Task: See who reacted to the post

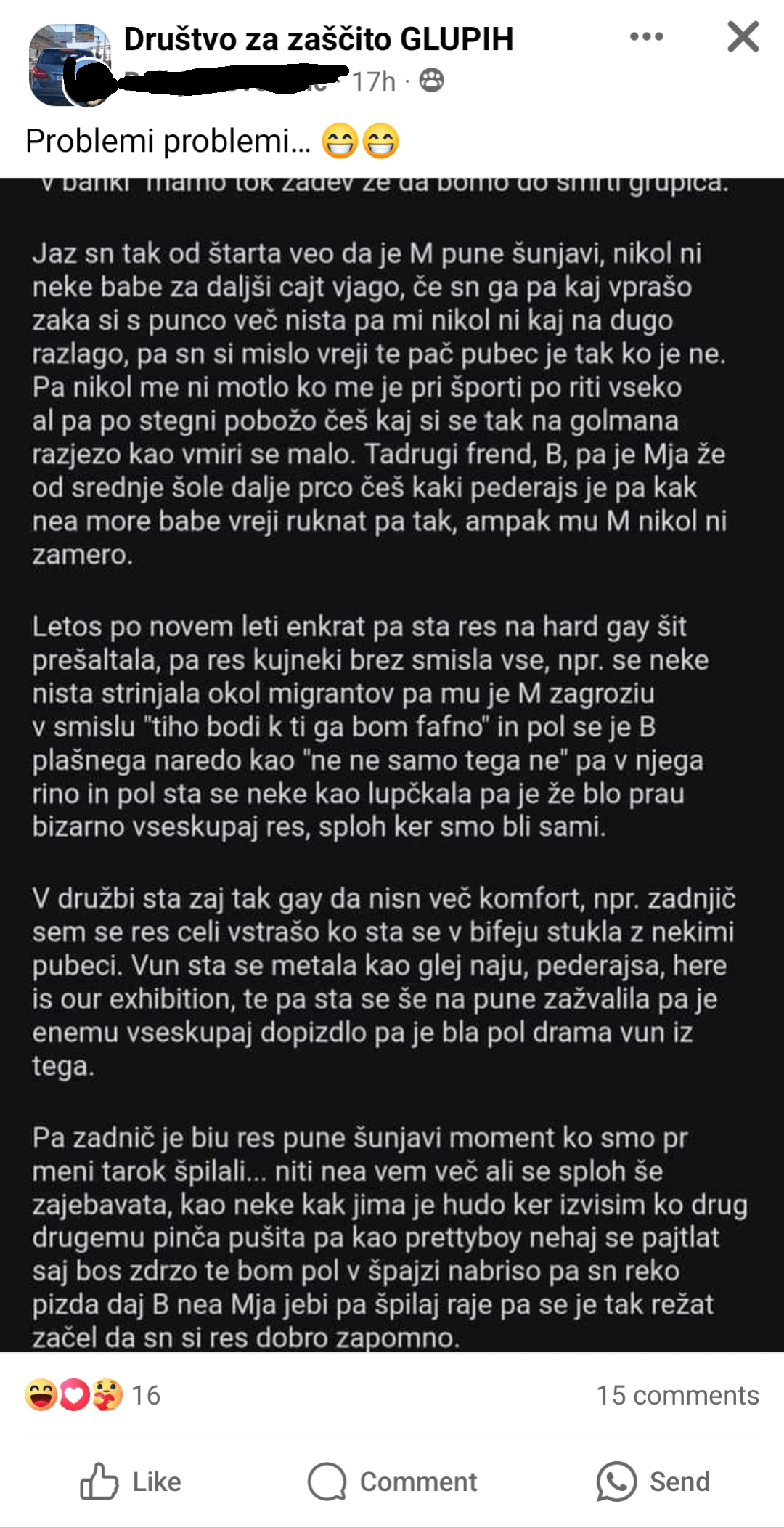Action: 92,1395
